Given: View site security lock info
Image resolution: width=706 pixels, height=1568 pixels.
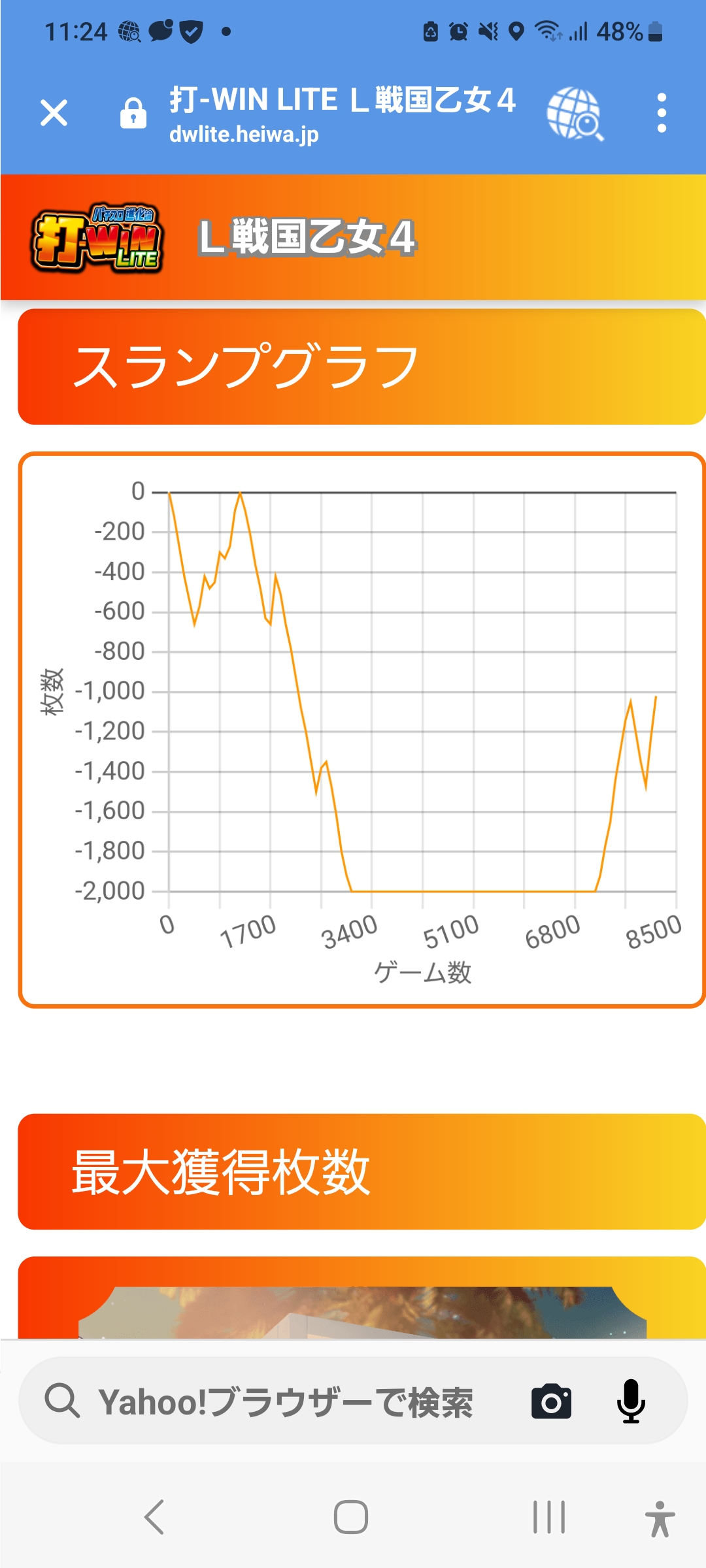Looking at the screenshot, I should (x=133, y=112).
